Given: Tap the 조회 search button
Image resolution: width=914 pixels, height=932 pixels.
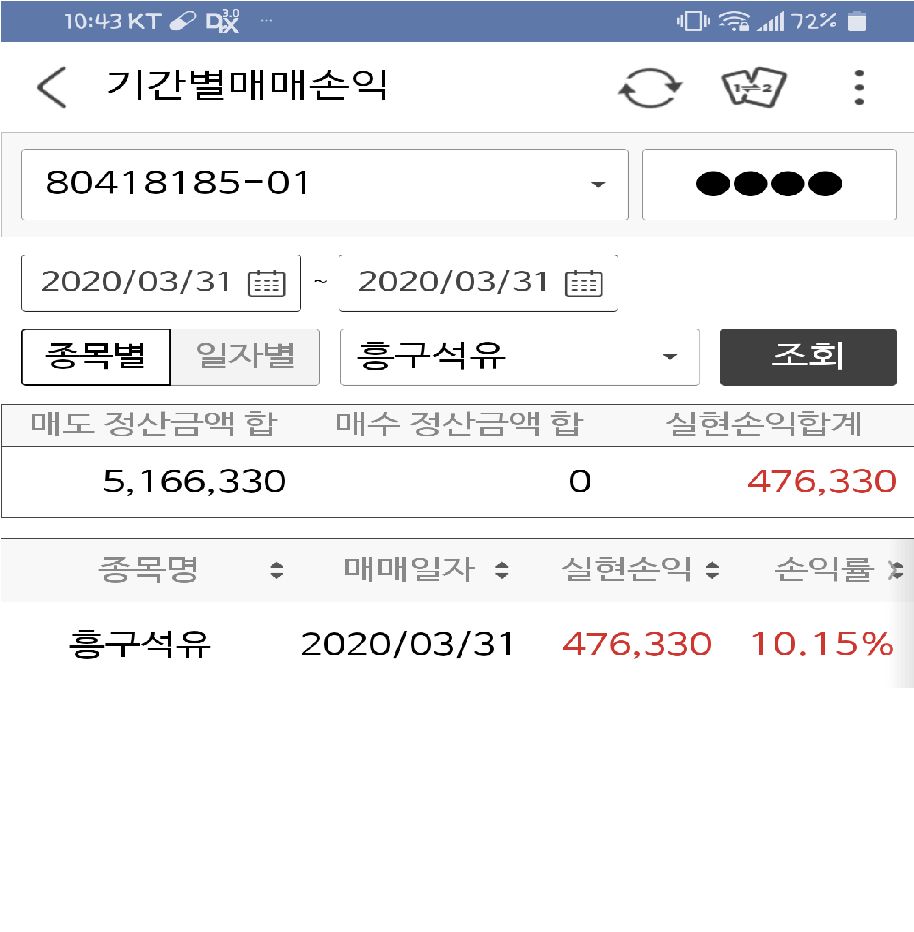Looking at the screenshot, I should 808,357.
